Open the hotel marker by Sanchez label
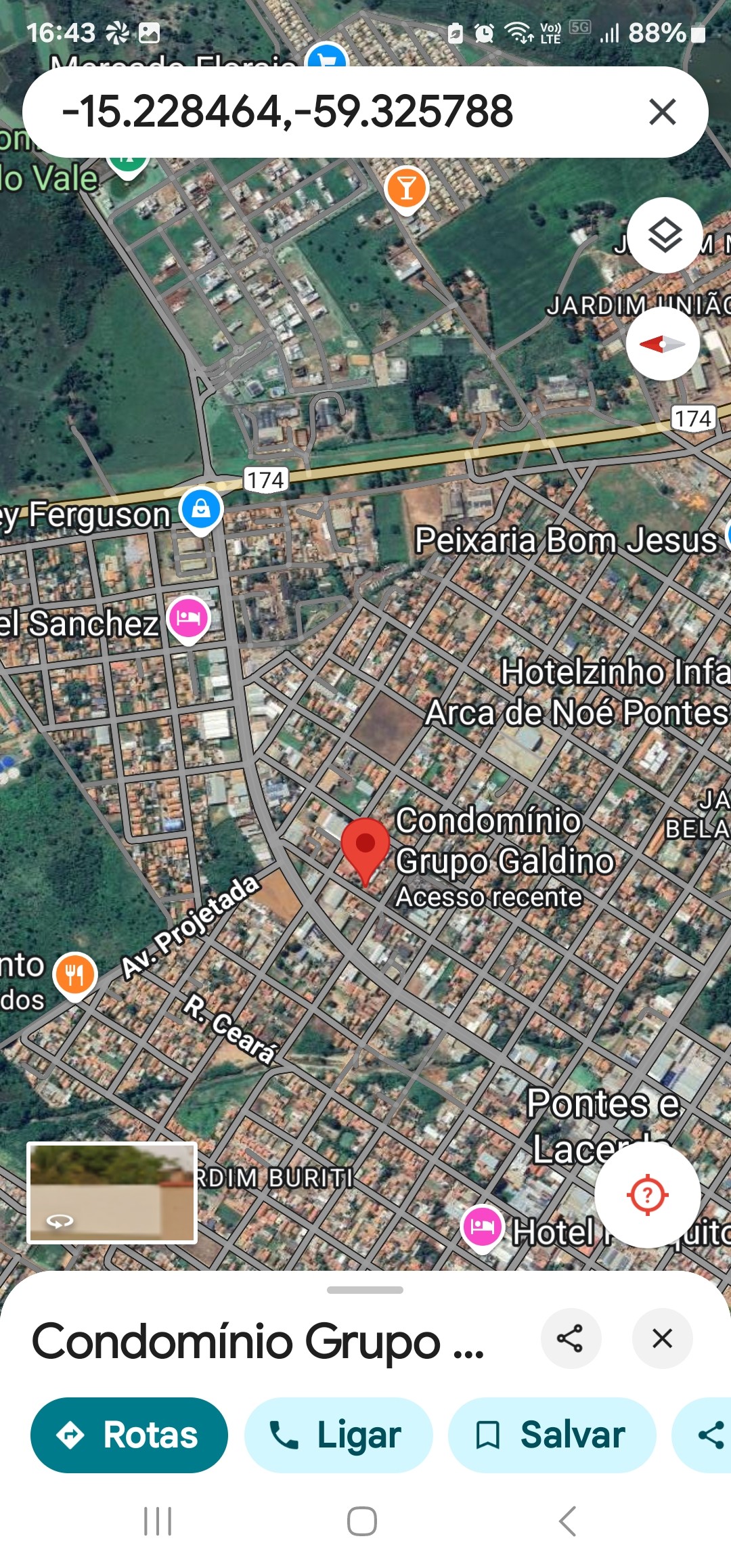Viewport: 731px width, 1568px height. point(189,617)
